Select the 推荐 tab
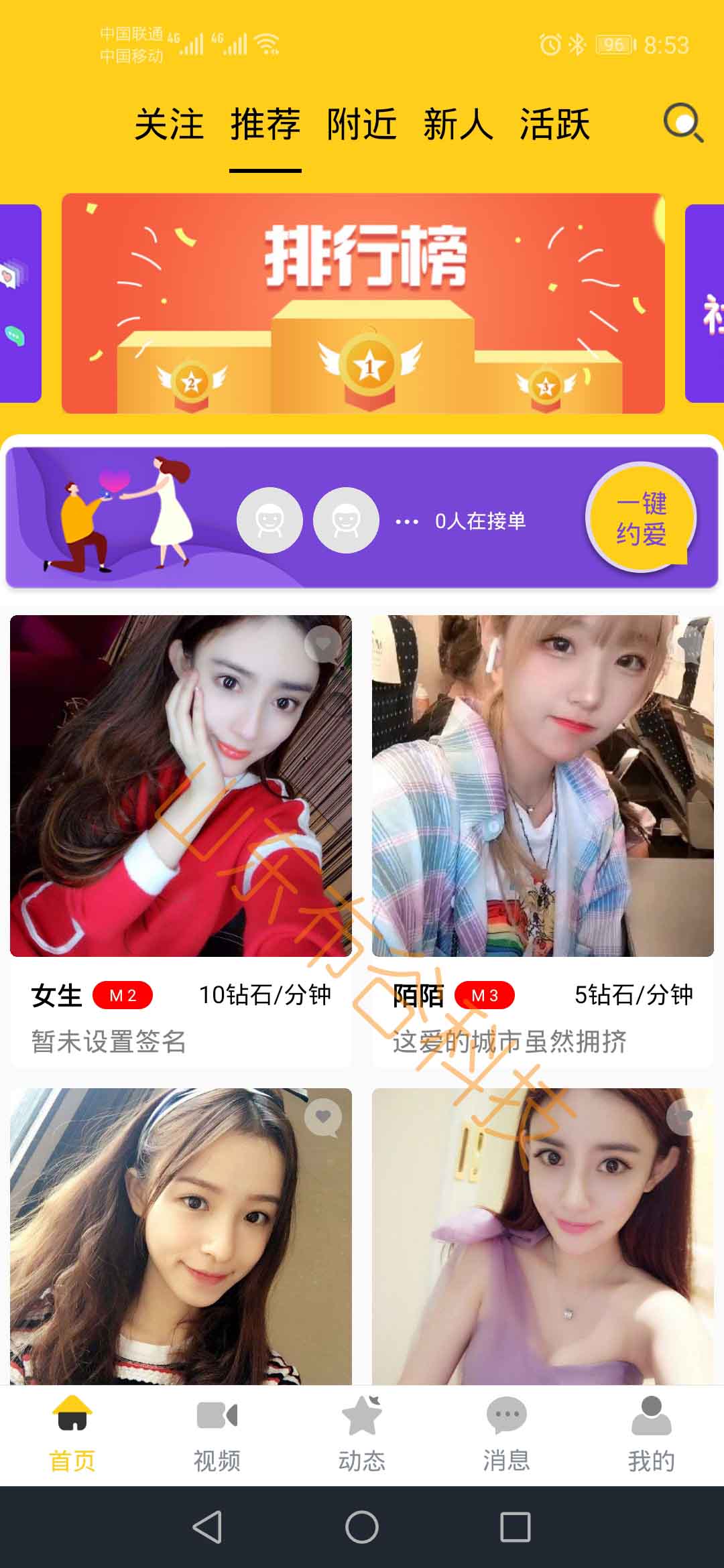The image size is (724, 1568). (x=265, y=125)
